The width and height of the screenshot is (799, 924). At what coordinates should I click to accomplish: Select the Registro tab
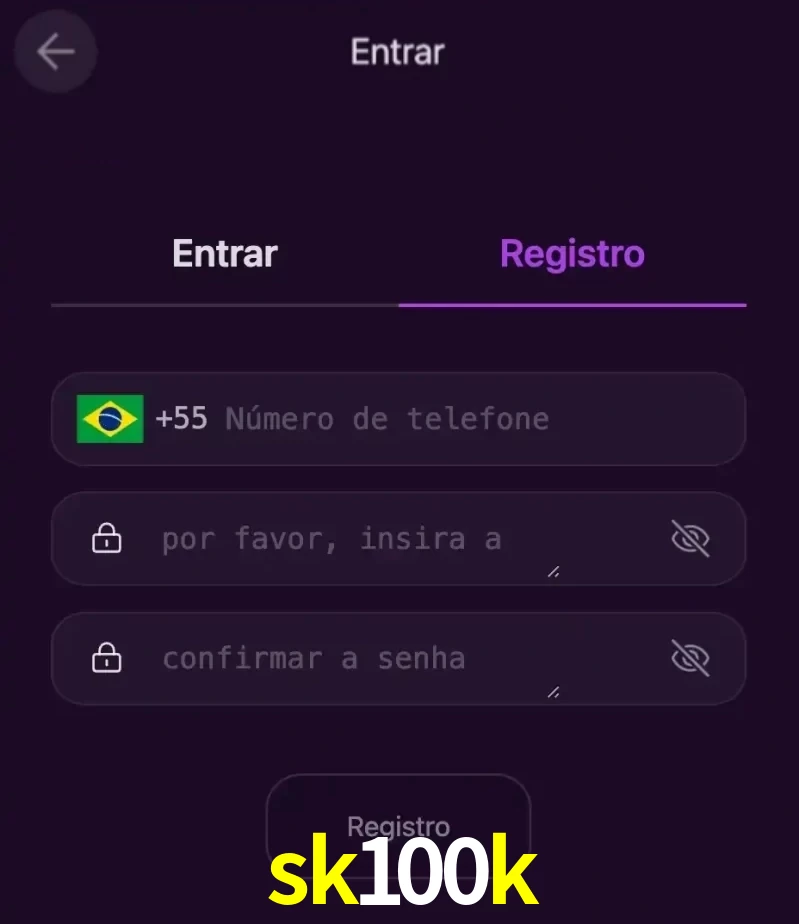[571, 253]
